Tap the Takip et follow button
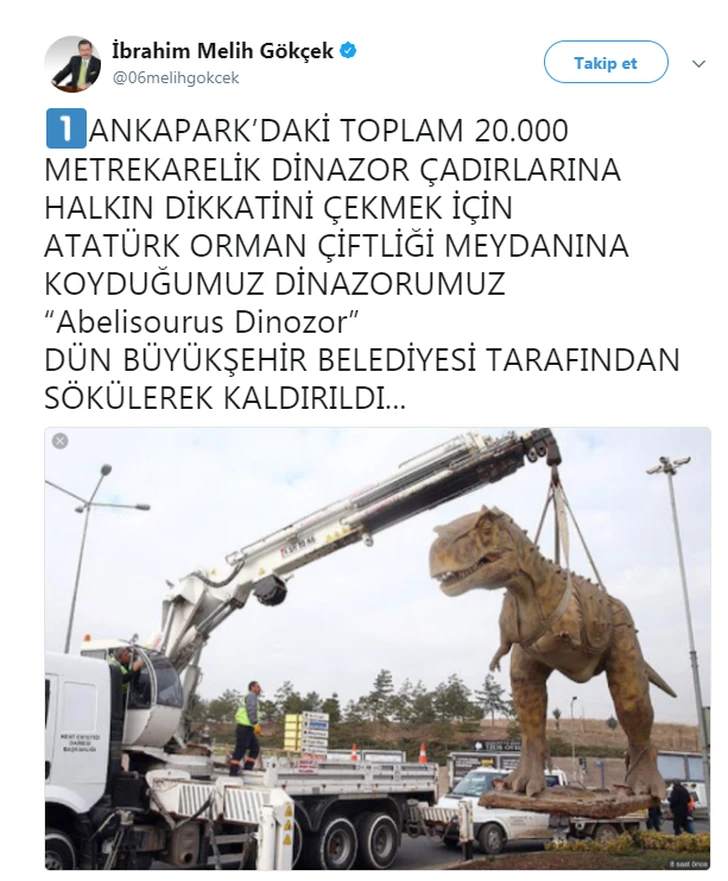The image size is (728, 881). tap(605, 62)
